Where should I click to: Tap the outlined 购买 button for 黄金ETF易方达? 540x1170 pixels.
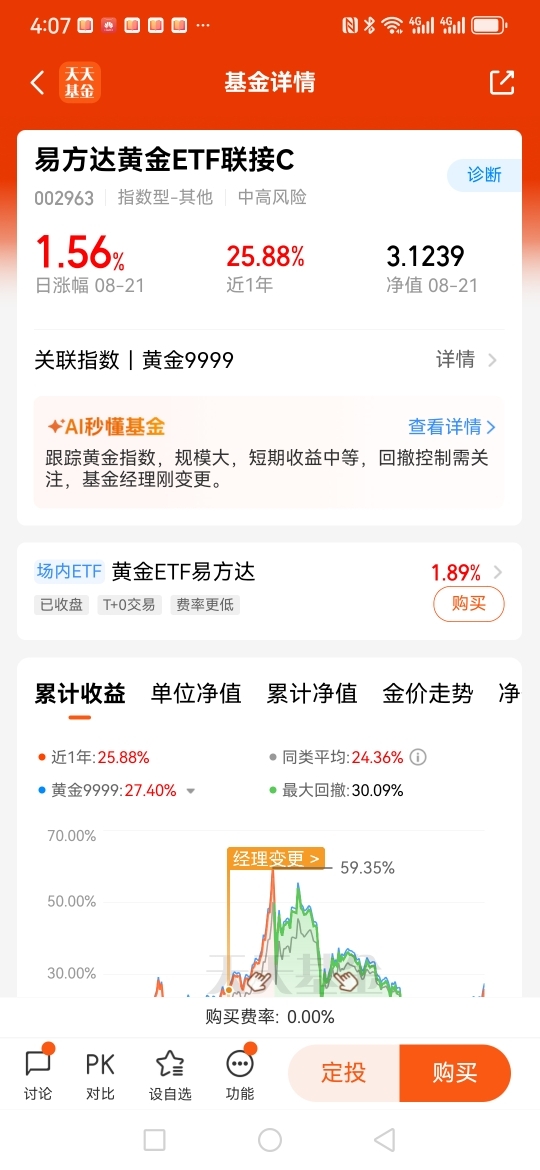pos(468,604)
